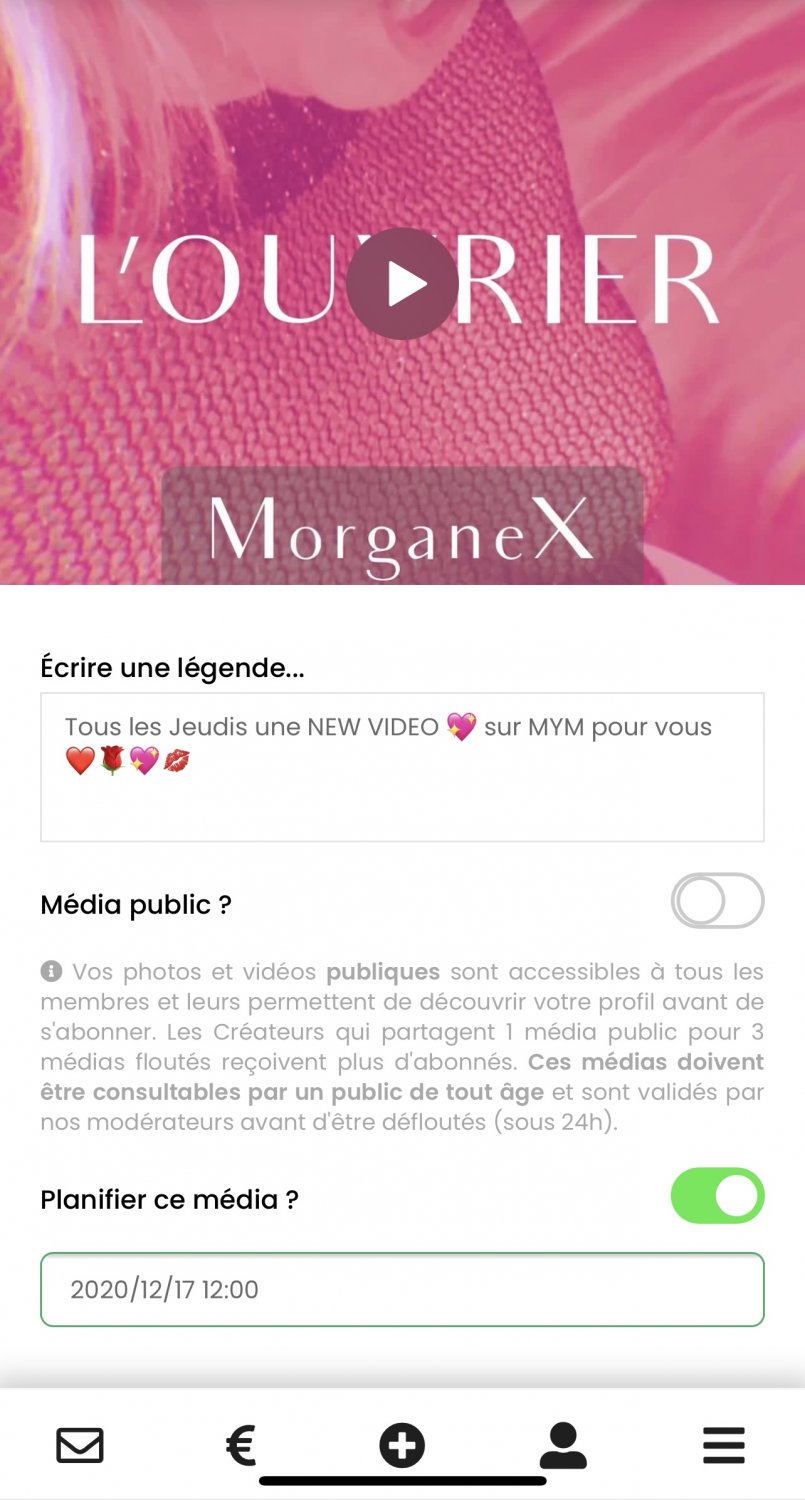Disable the Planifier ce média switch
Screen dimensions: 805x1500
pyautogui.click(x=717, y=1196)
